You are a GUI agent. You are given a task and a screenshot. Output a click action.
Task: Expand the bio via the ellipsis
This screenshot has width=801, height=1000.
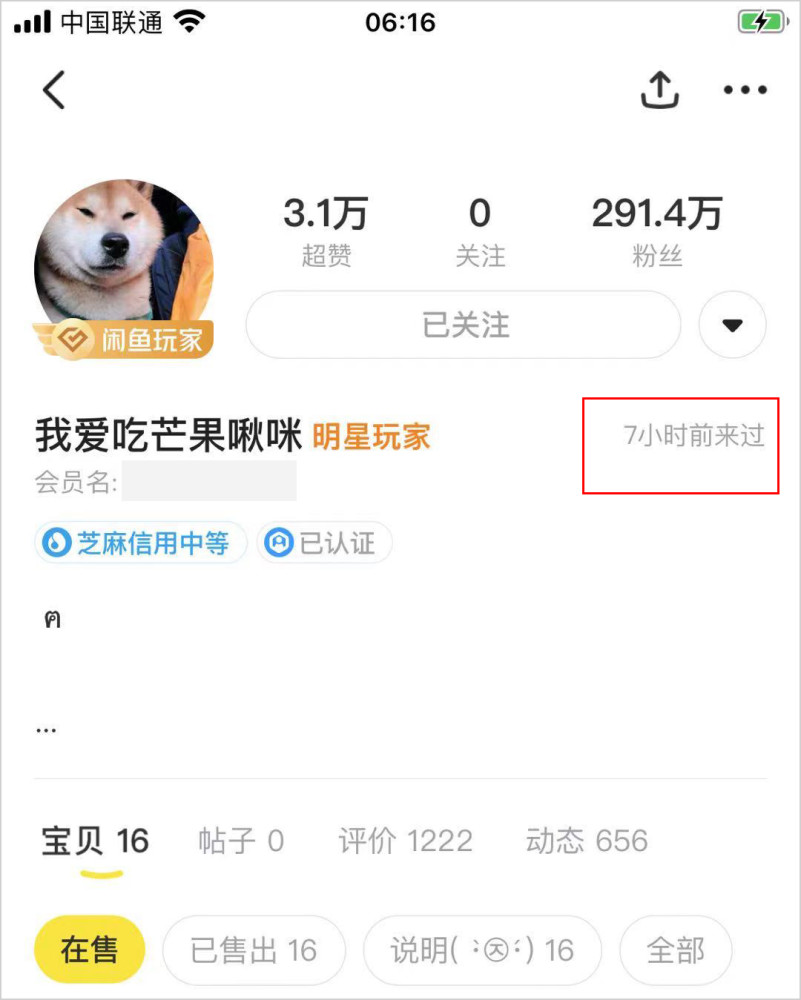pyautogui.click(x=46, y=729)
